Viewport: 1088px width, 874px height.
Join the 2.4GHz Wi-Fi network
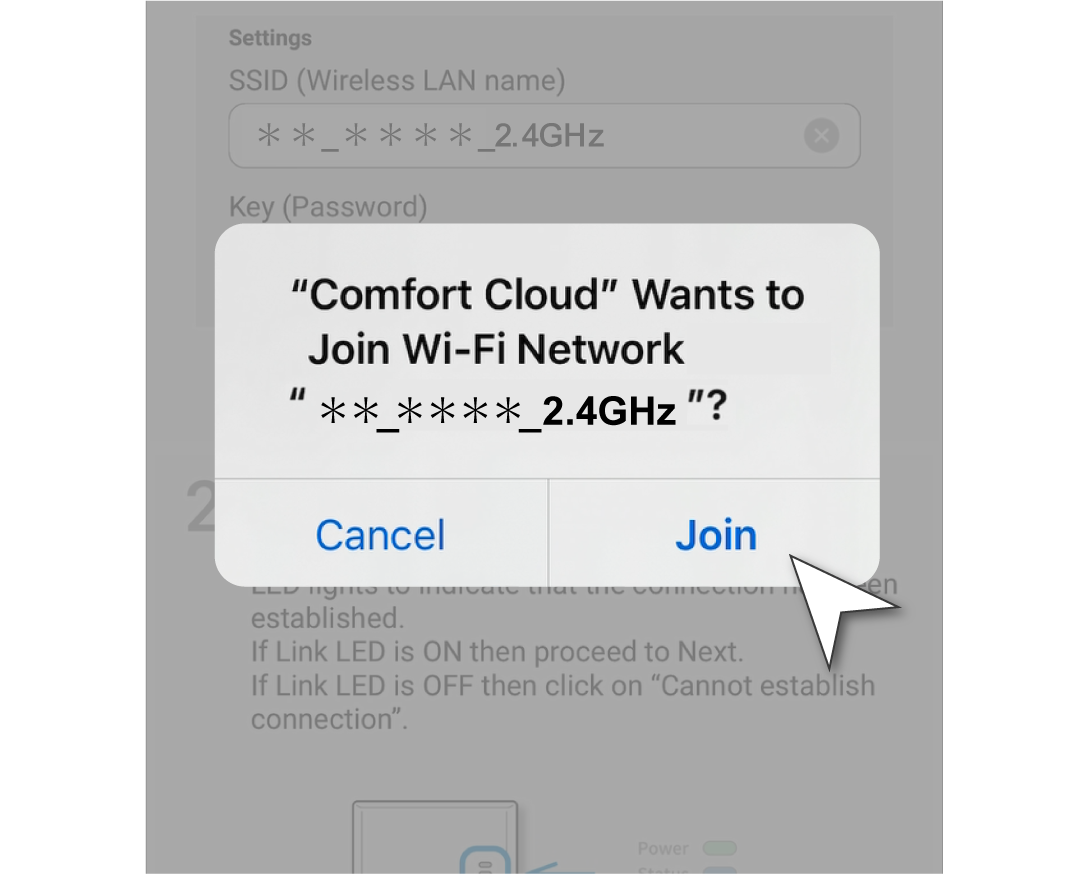tap(715, 534)
